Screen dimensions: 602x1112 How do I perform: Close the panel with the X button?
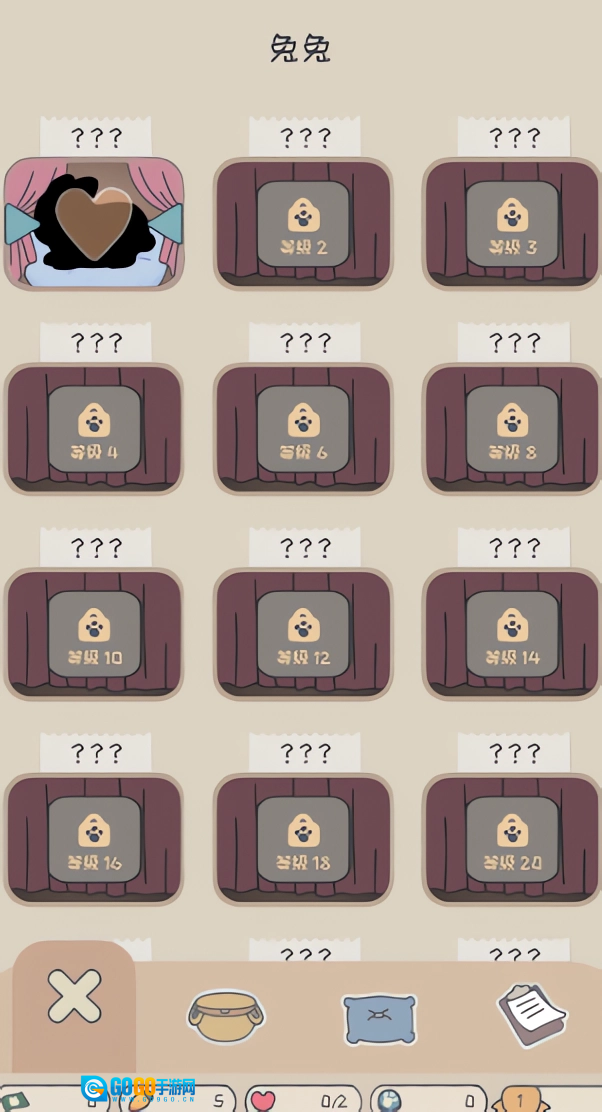pyautogui.click(x=75, y=996)
